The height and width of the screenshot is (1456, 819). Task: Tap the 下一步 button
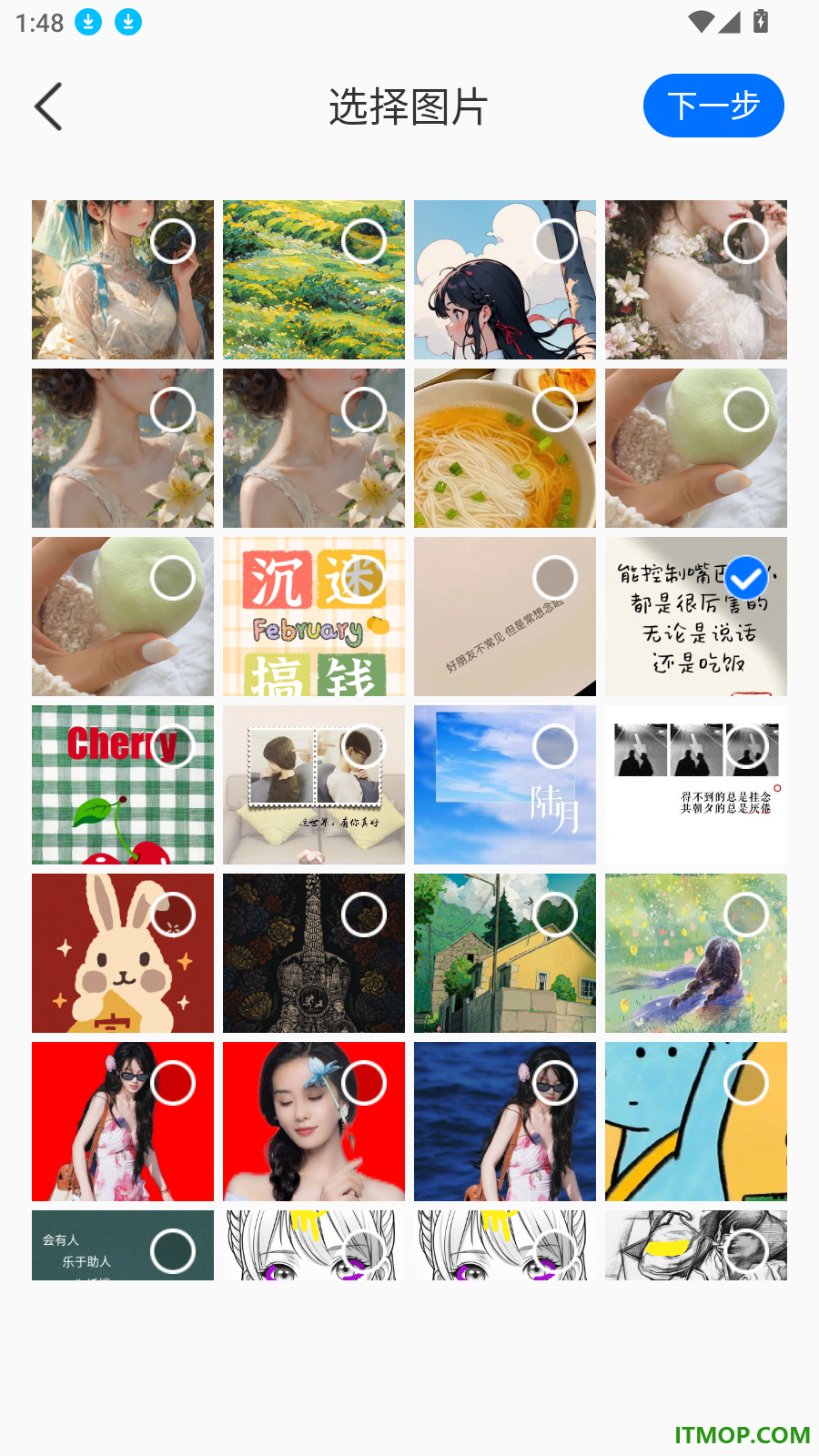(x=713, y=106)
